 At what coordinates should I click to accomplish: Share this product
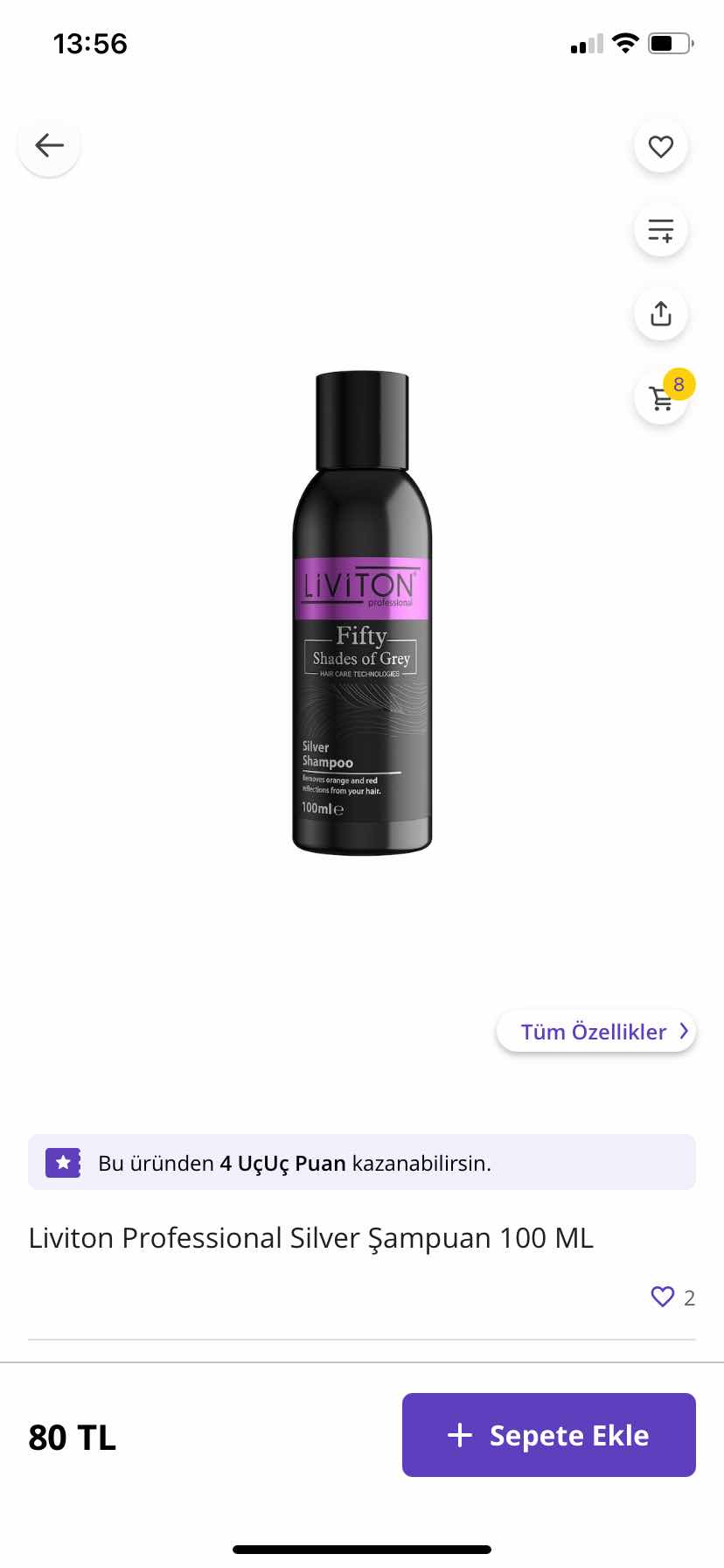click(x=661, y=313)
